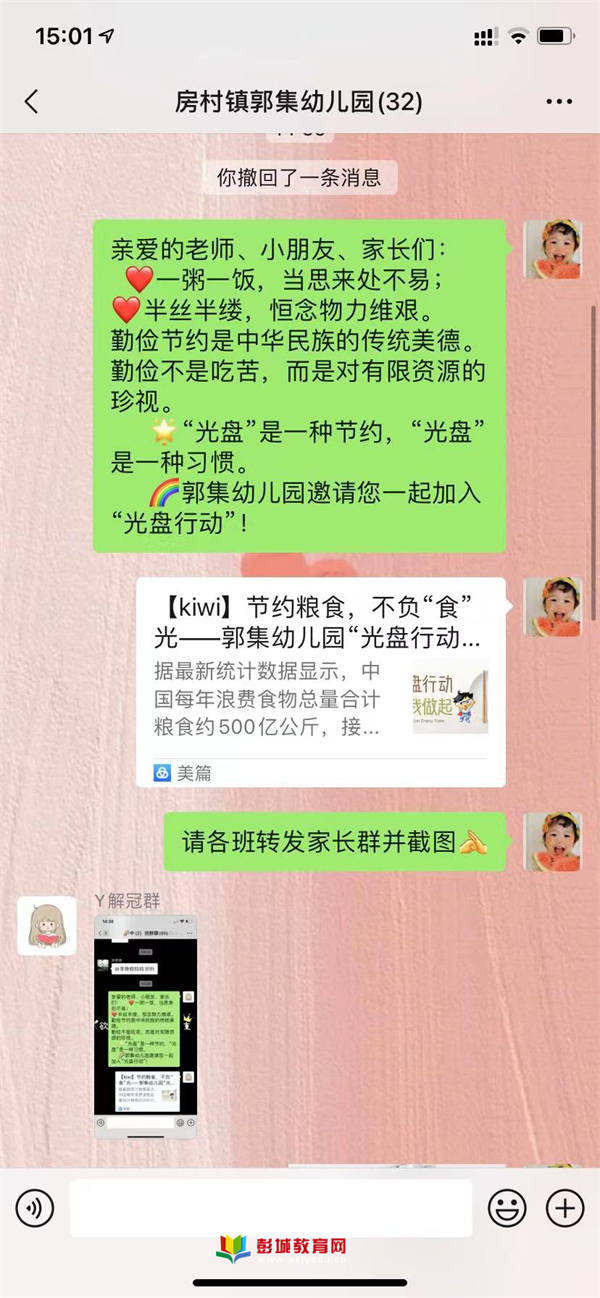Viewport: 600px width, 1298px height.
Task: Open group chat info via three dots
Action: [559, 102]
